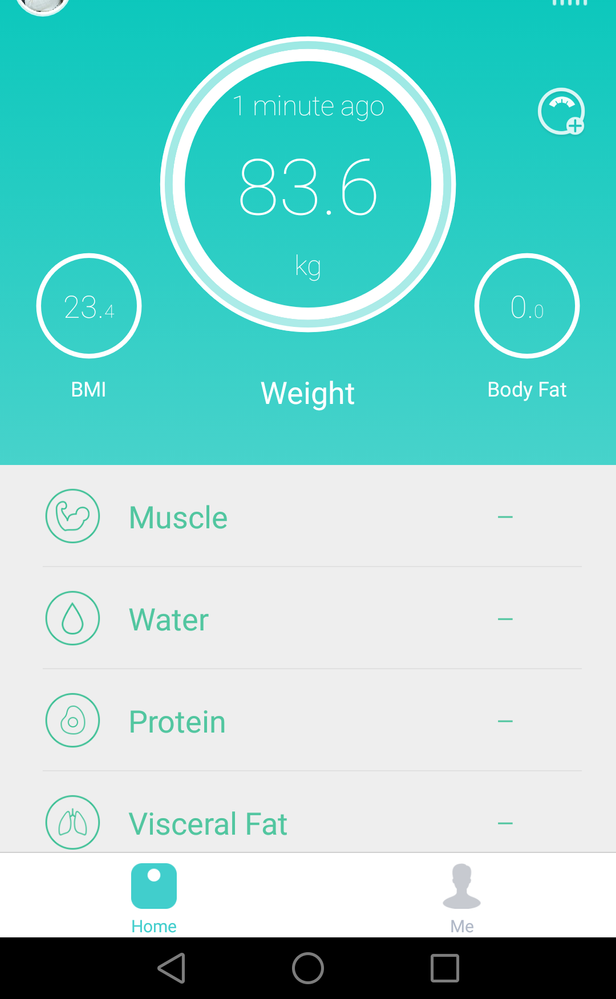Open the Protein row
The image size is (616, 999).
click(310, 721)
